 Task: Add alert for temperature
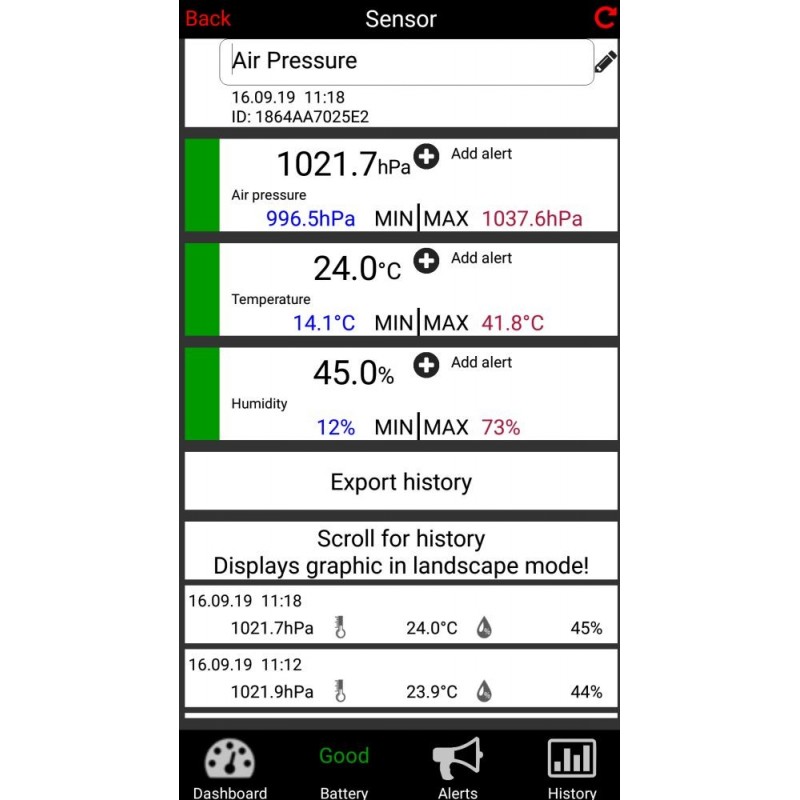[x=427, y=261]
